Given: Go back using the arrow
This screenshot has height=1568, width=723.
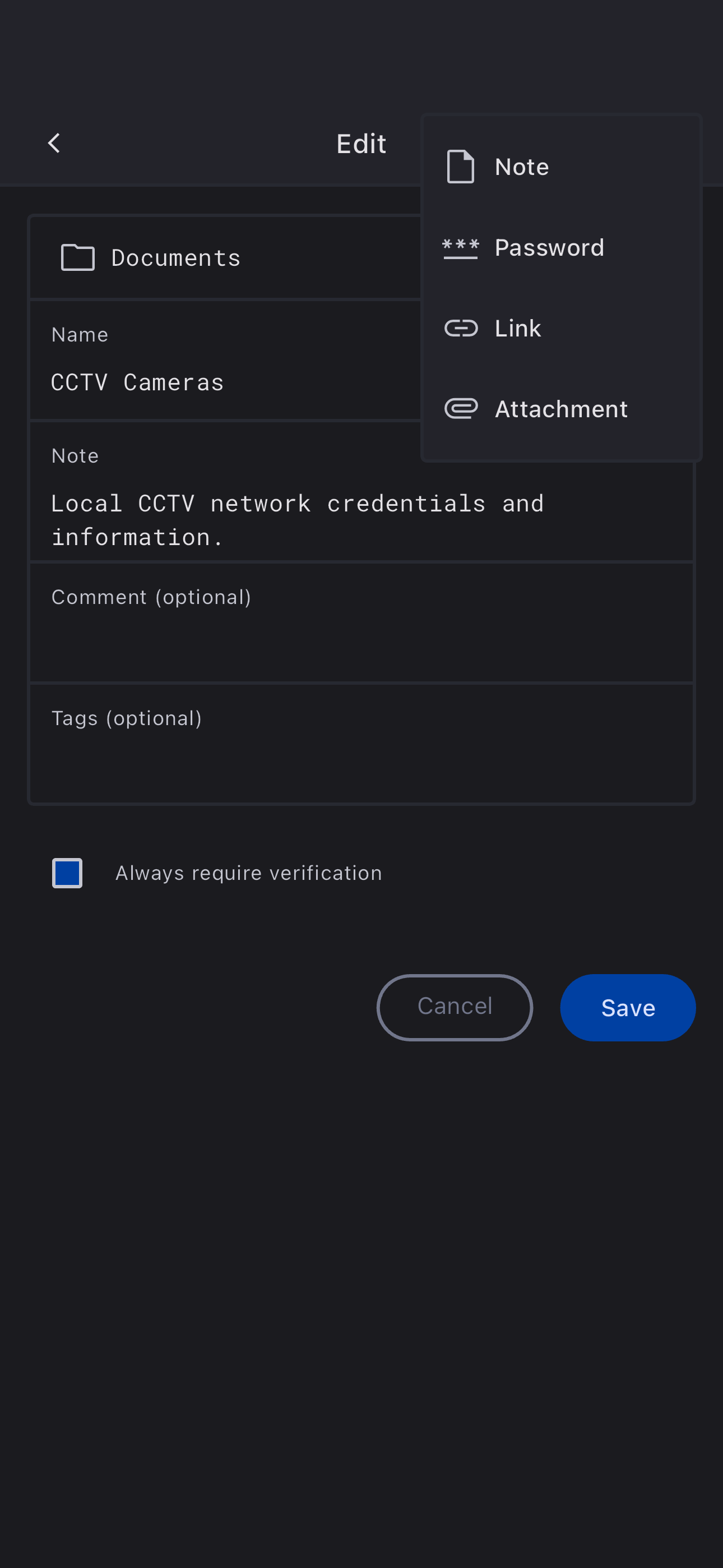Looking at the screenshot, I should (x=54, y=144).
